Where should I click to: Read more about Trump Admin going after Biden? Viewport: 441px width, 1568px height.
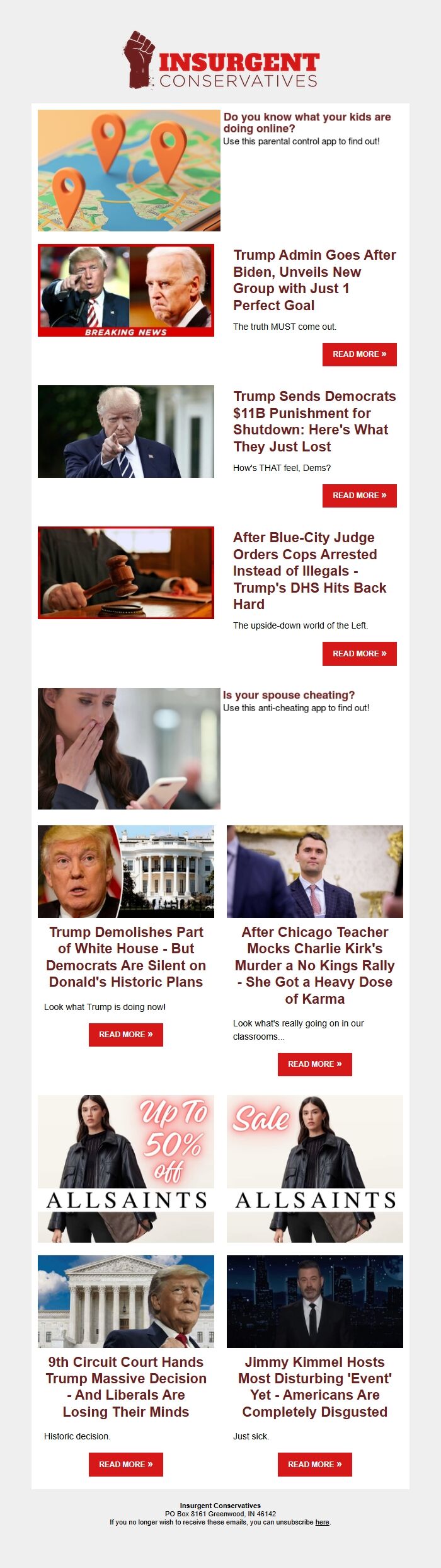[359, 354]
